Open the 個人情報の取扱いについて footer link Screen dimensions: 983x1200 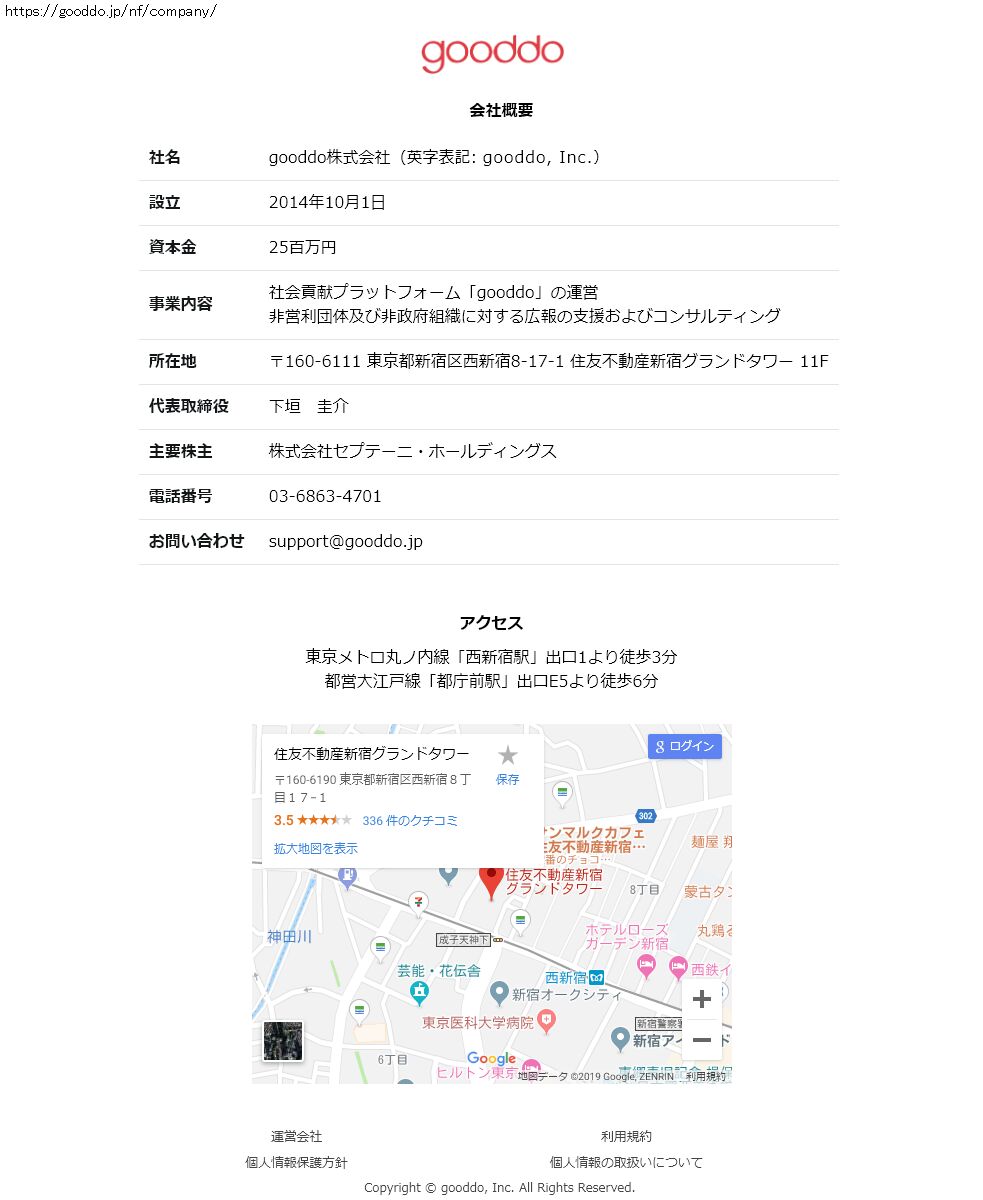click(626, 1162)
